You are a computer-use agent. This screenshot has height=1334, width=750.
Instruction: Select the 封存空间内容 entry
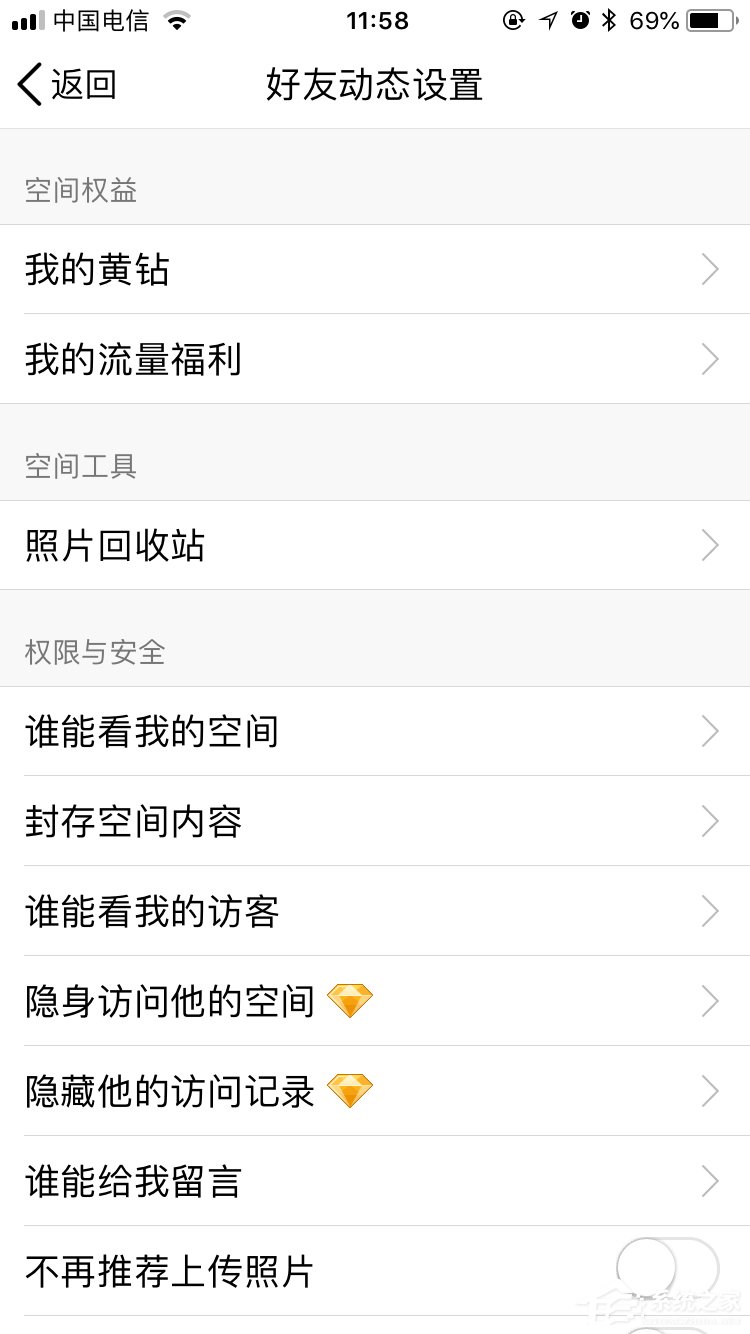[375, 821]
